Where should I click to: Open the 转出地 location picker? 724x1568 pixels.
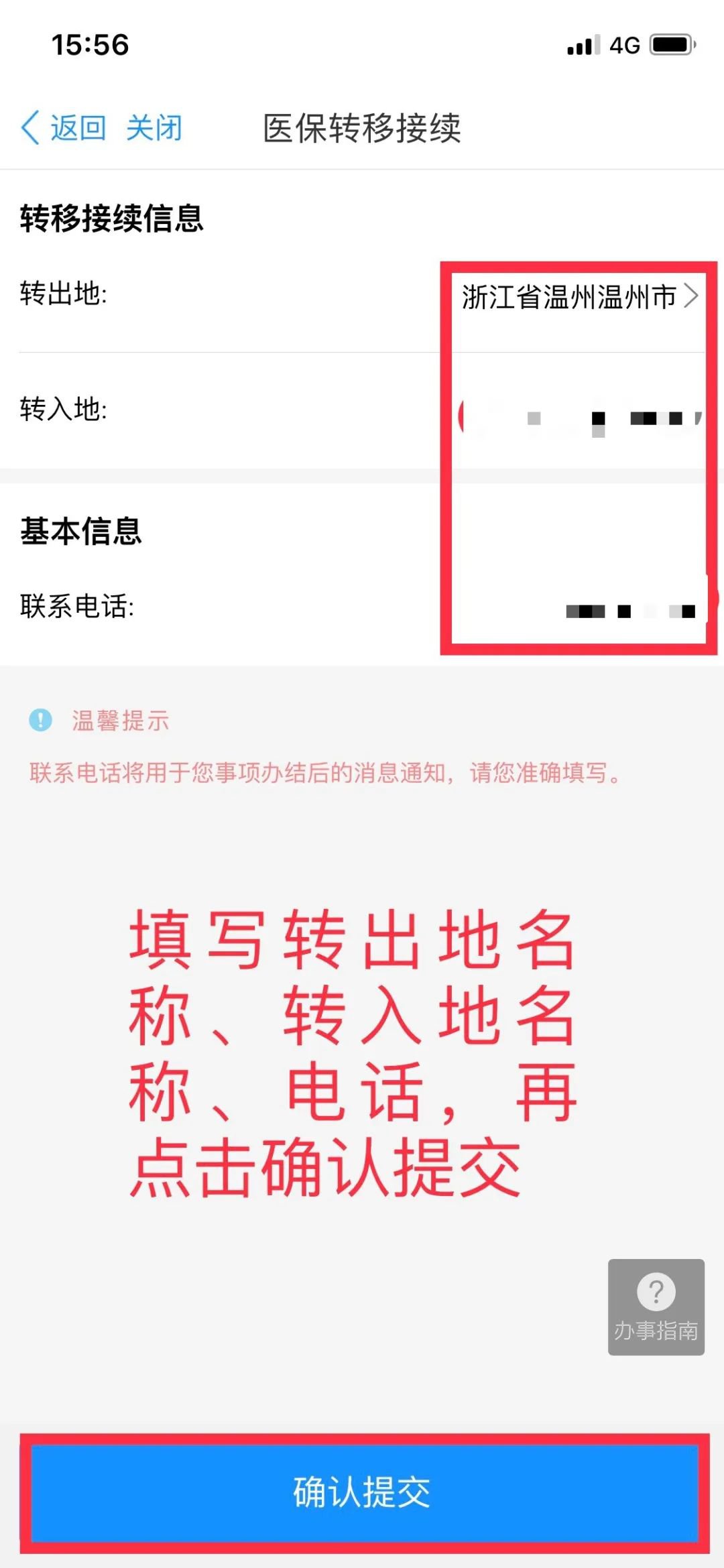pyautogui.click(x=579, y=296)
